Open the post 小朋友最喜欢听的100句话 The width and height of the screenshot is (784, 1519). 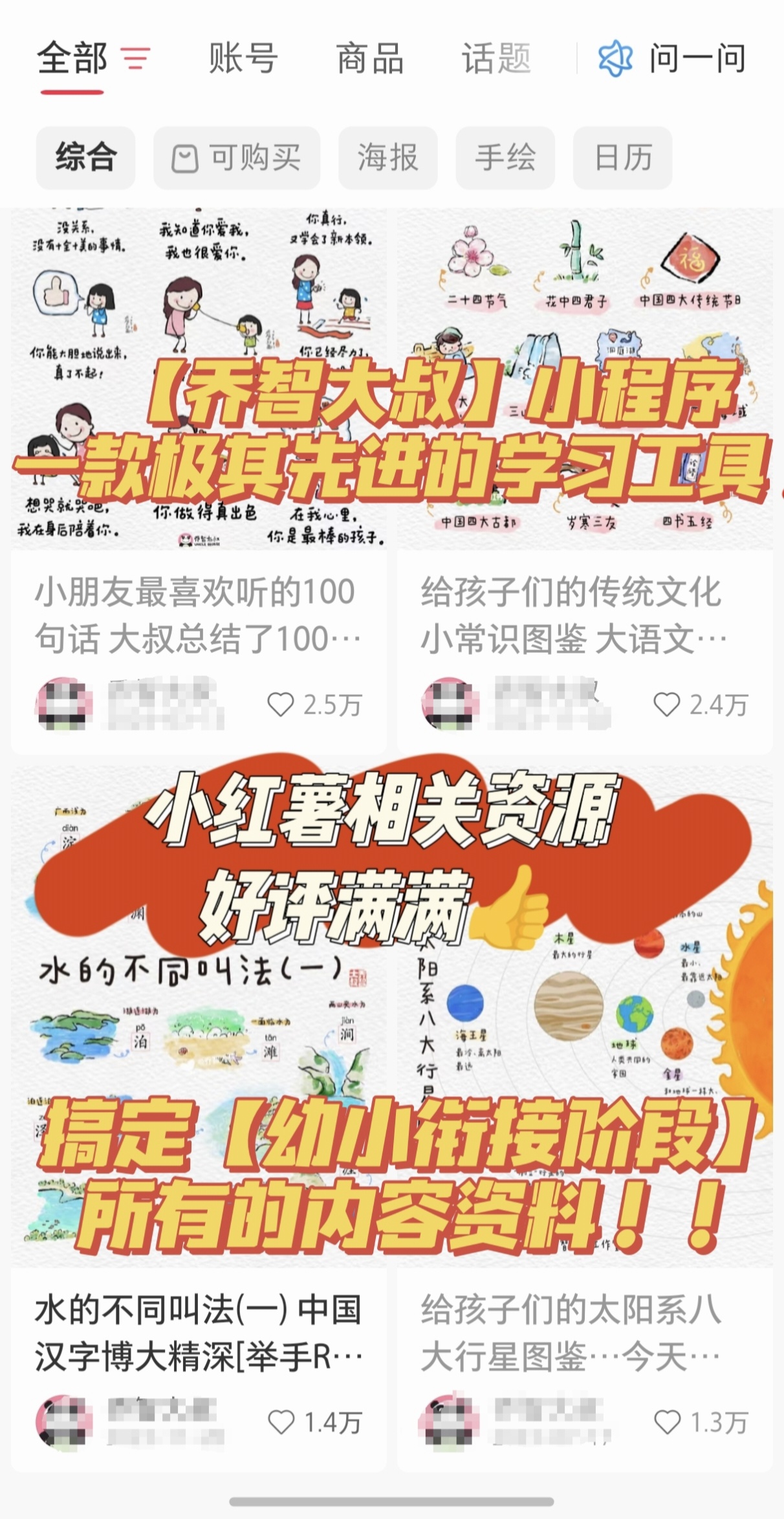[x=197, y=615]
